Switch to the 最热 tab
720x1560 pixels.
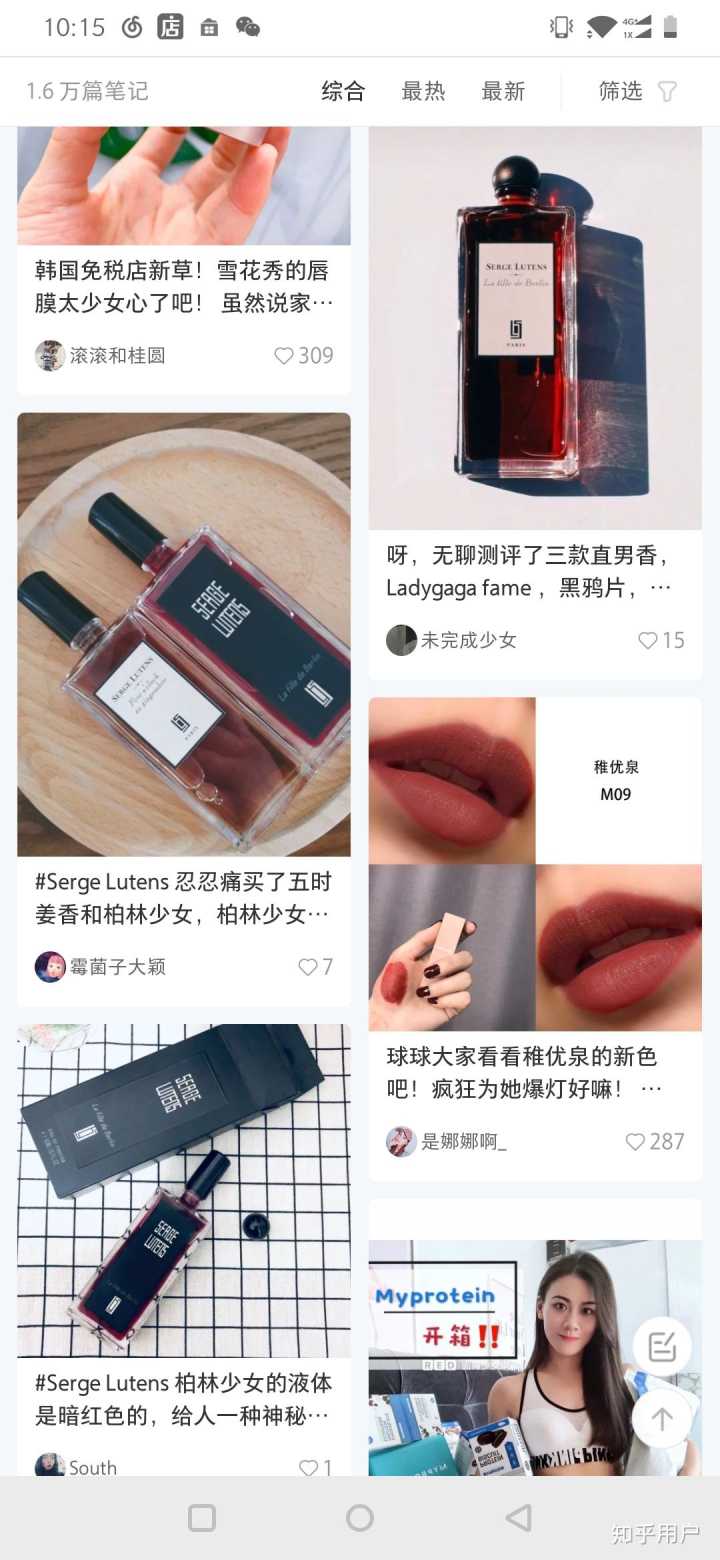423,91
